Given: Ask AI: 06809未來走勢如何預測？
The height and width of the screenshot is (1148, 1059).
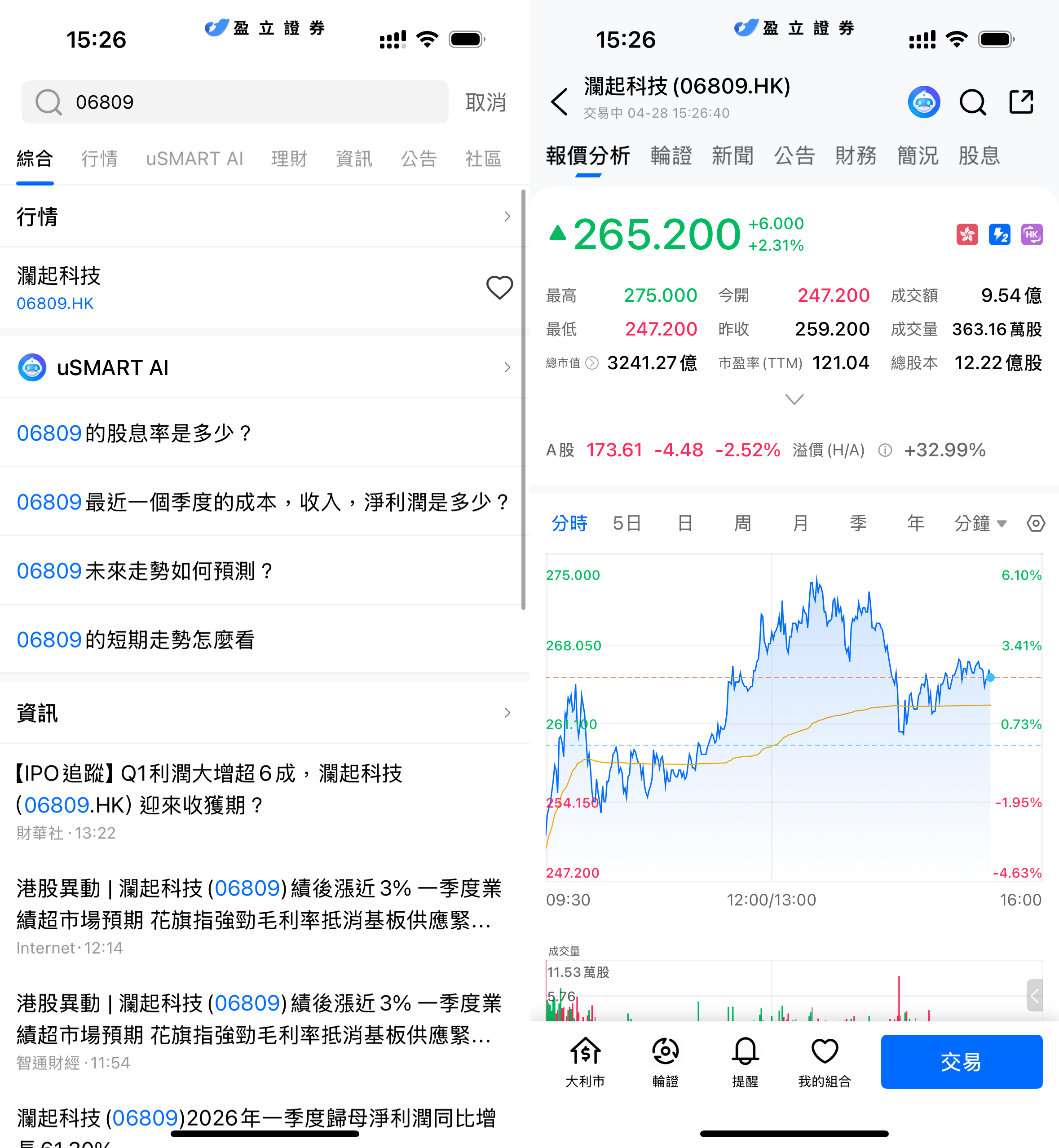Looking at the screenshot, I should pyautogui.click(x=146, y=571).
